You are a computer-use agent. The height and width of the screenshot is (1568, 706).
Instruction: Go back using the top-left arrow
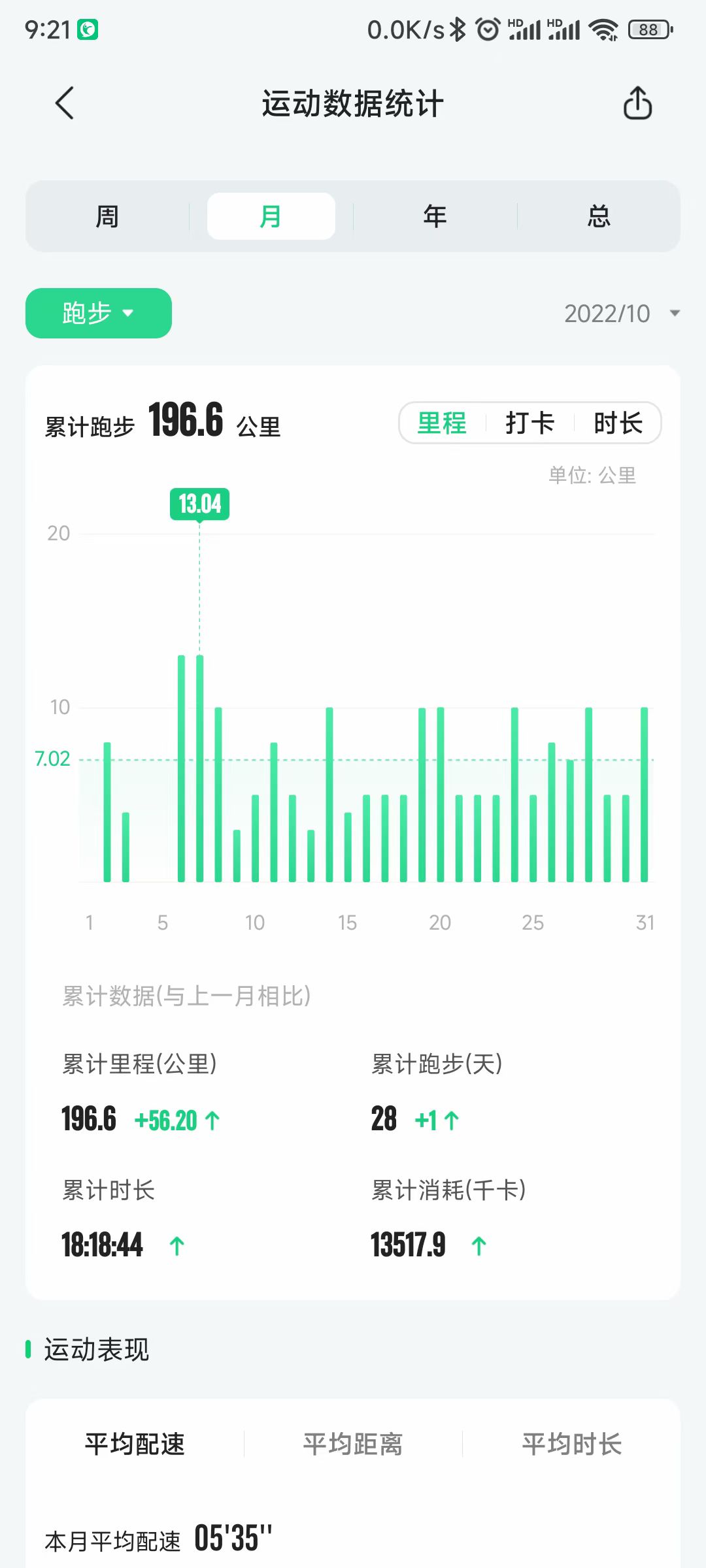pyautogui.click(x=65, y=103)
